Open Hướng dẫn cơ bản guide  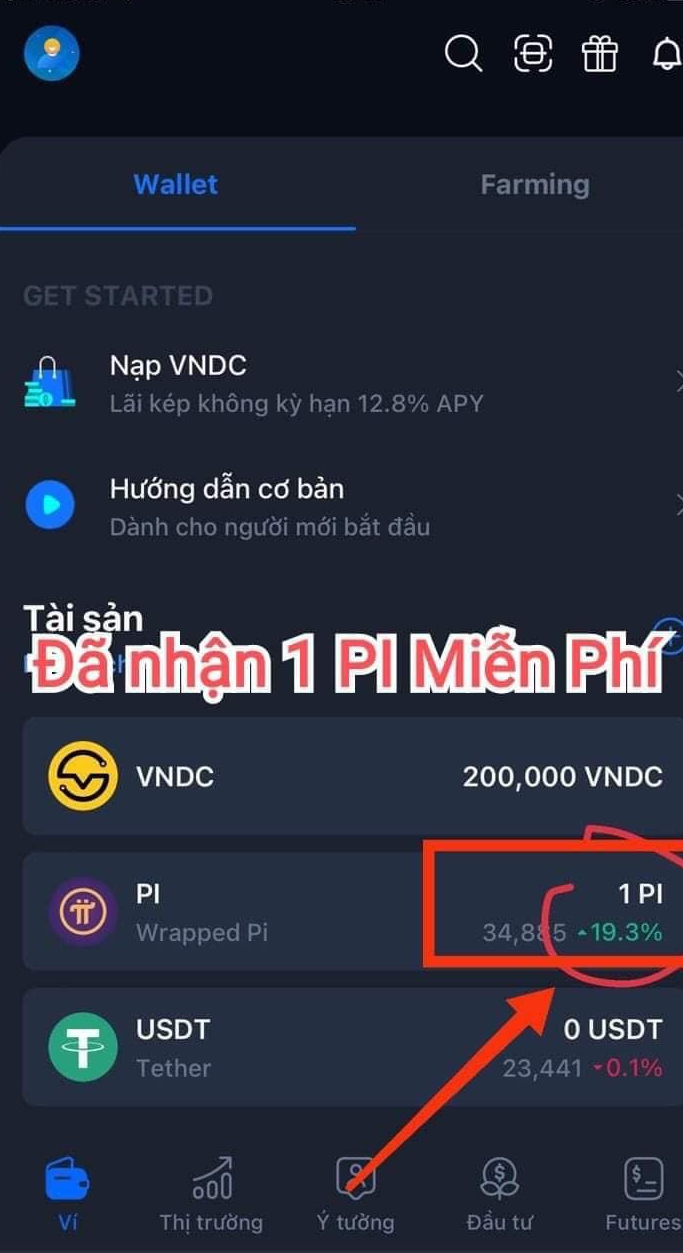(x=340, y=506)
